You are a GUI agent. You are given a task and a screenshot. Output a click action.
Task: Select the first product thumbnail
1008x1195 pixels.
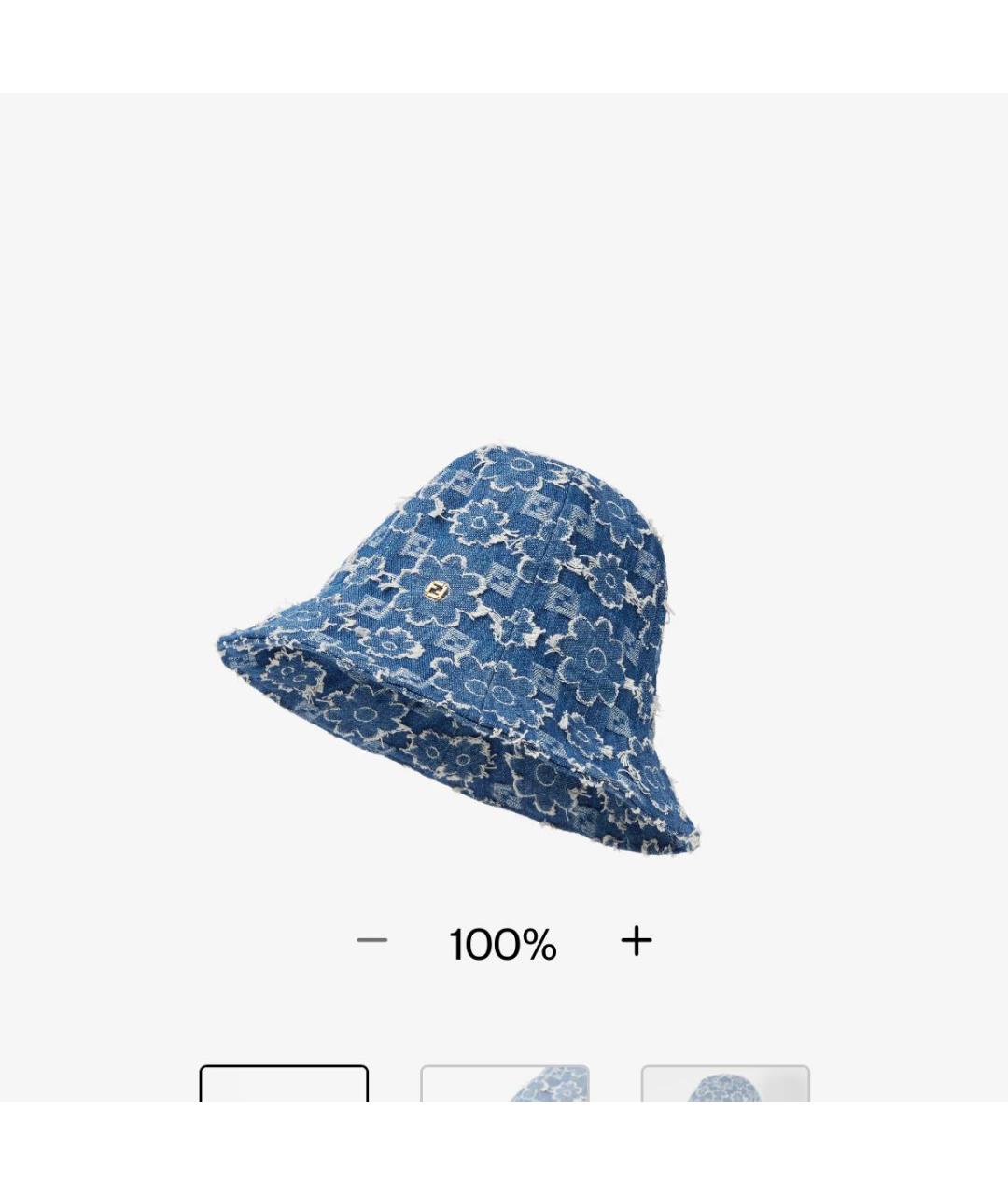[284, 1083]
